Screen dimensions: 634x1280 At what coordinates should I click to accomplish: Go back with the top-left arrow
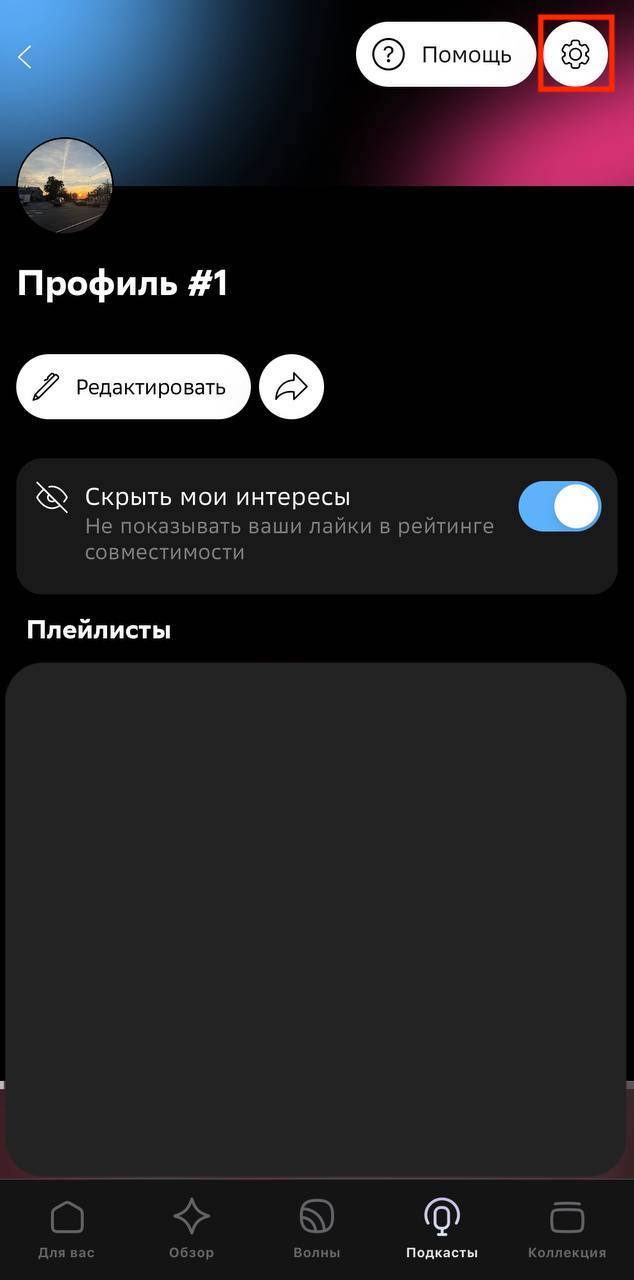click(x=25, y=57)
